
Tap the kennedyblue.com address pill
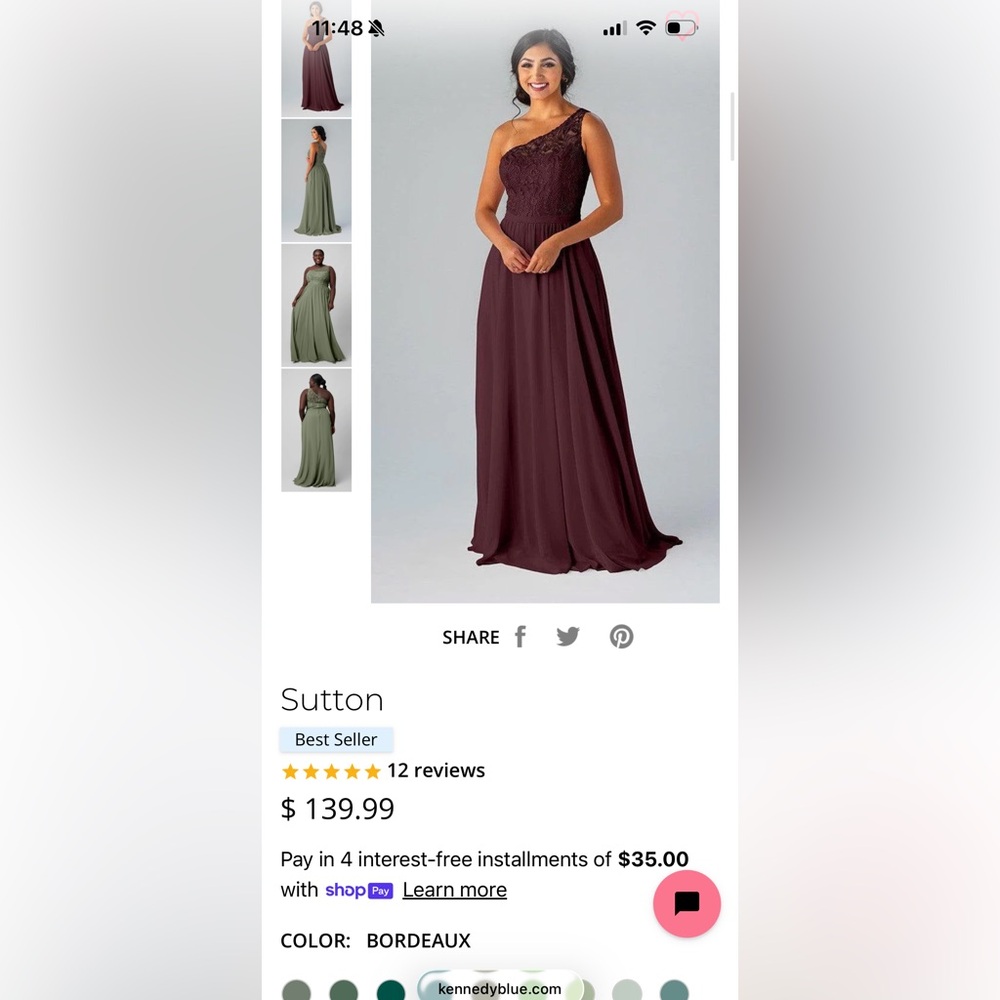(x=500, y=989)
